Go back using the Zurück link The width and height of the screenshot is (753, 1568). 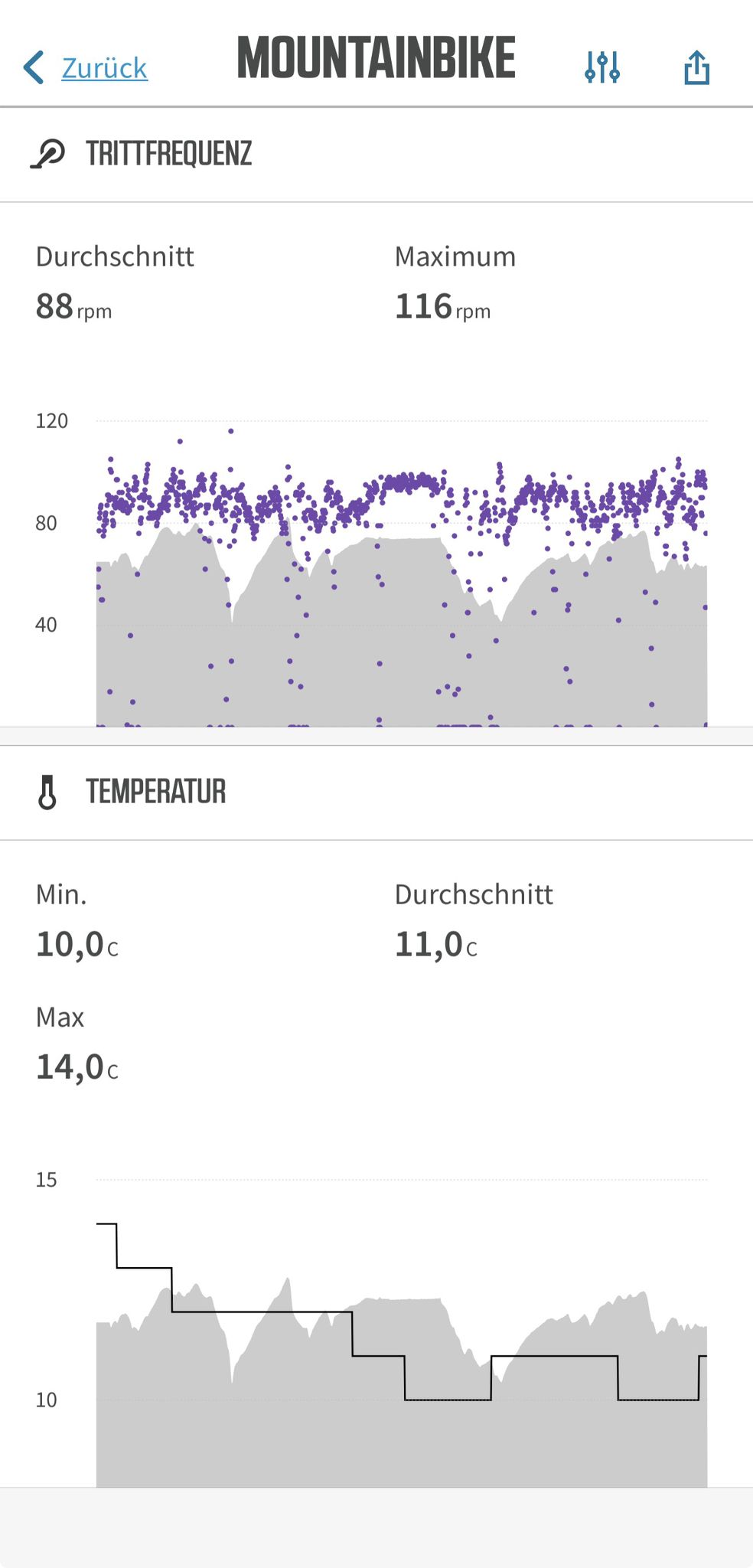86,67
